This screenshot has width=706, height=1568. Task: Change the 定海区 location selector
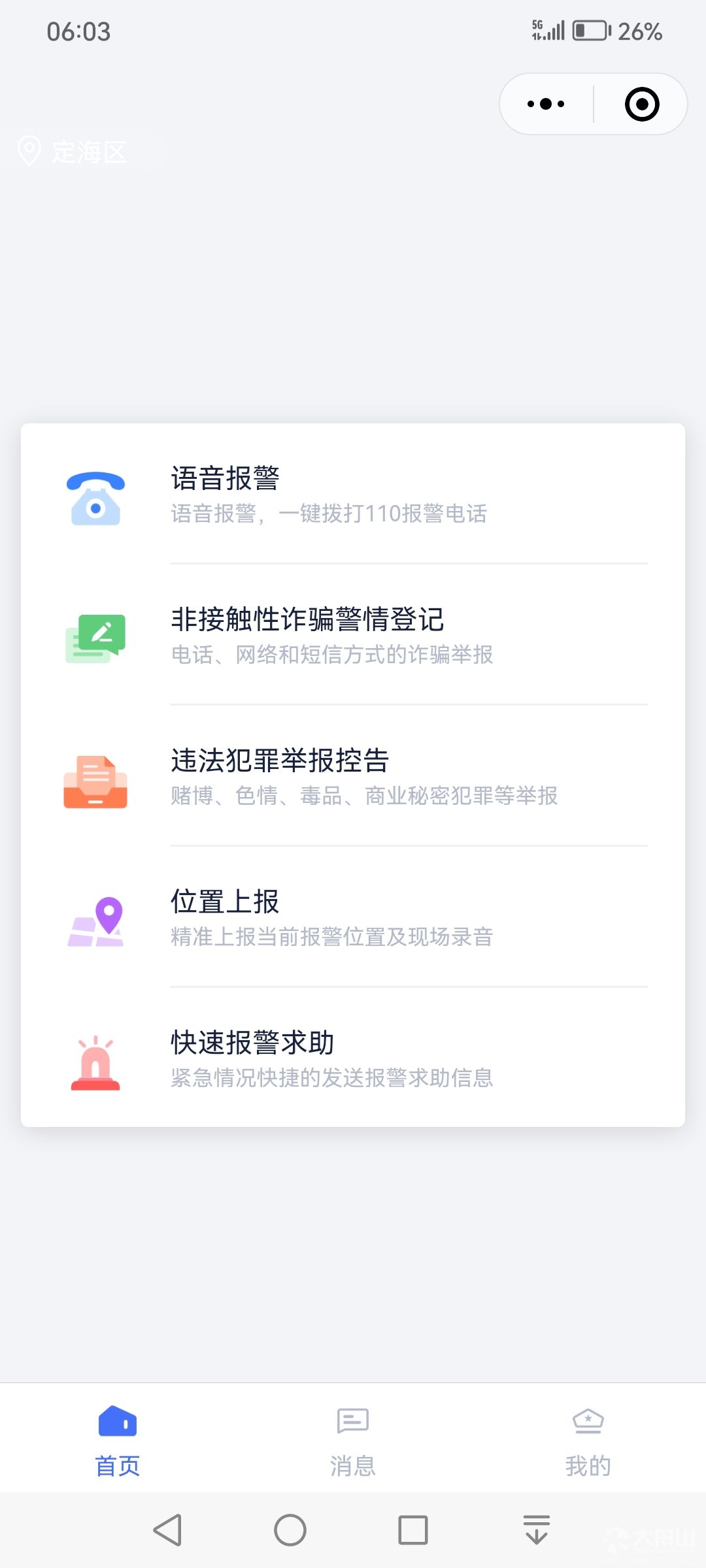73,152
